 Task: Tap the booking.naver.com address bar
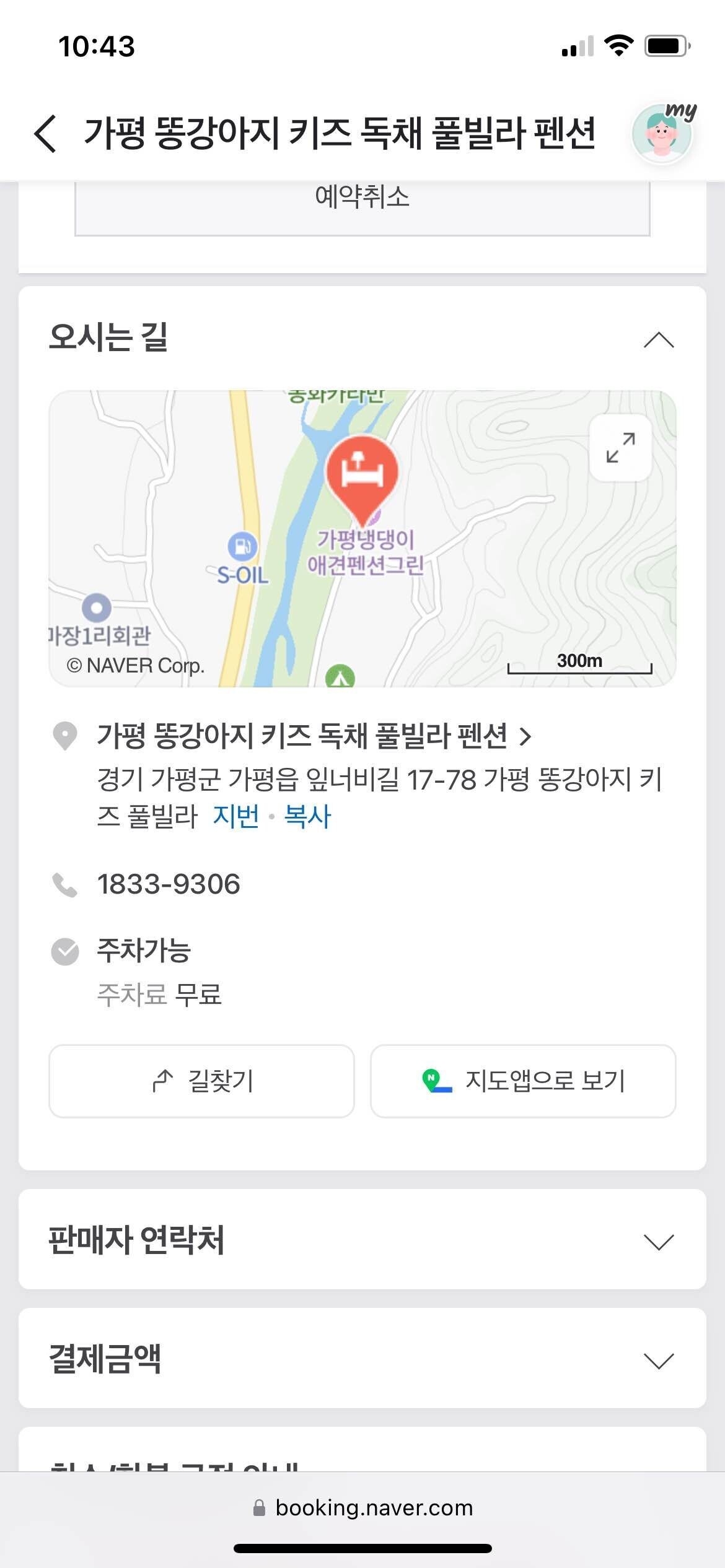(x=362, y=1508)
